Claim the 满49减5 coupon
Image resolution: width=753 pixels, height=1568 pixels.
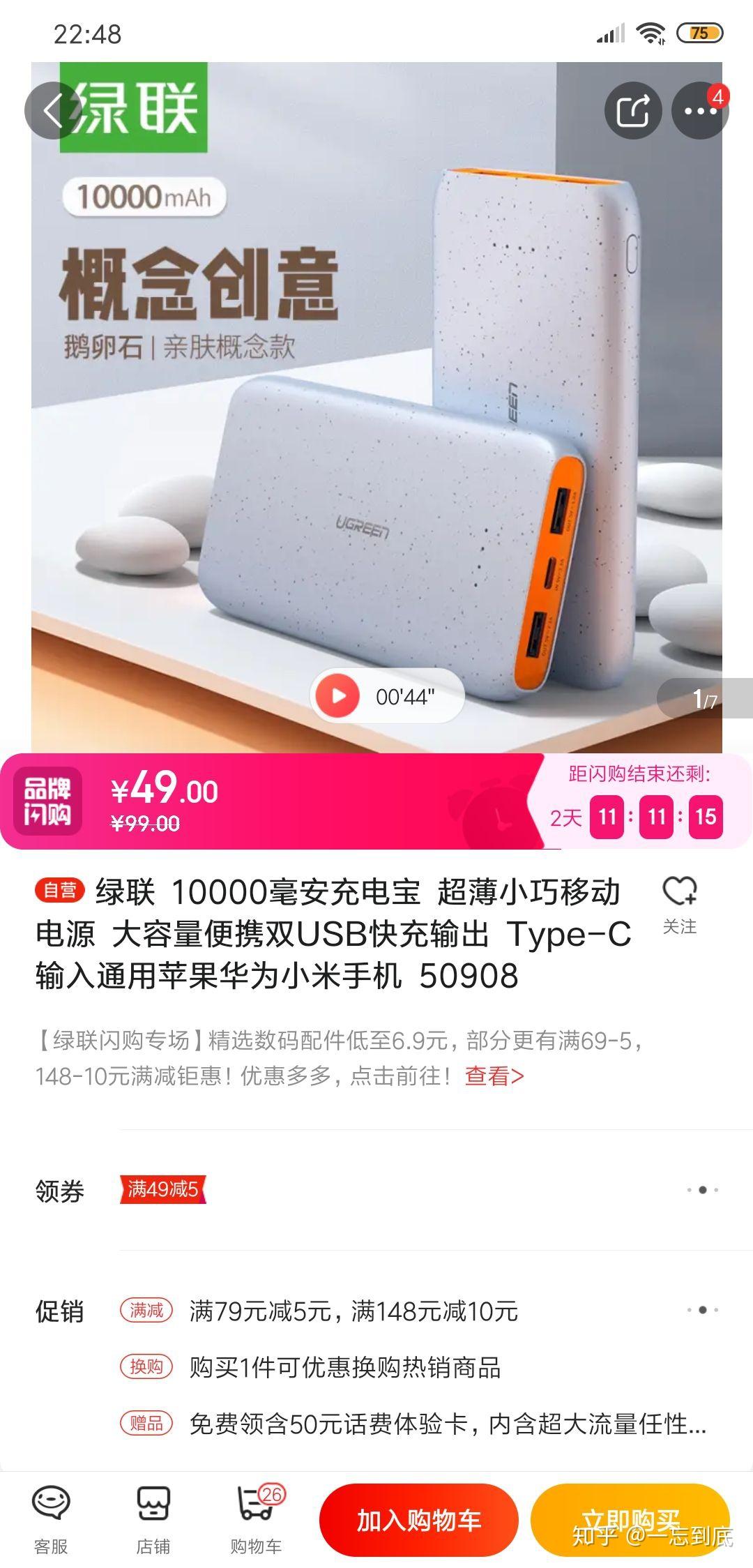coord(162,1189)
